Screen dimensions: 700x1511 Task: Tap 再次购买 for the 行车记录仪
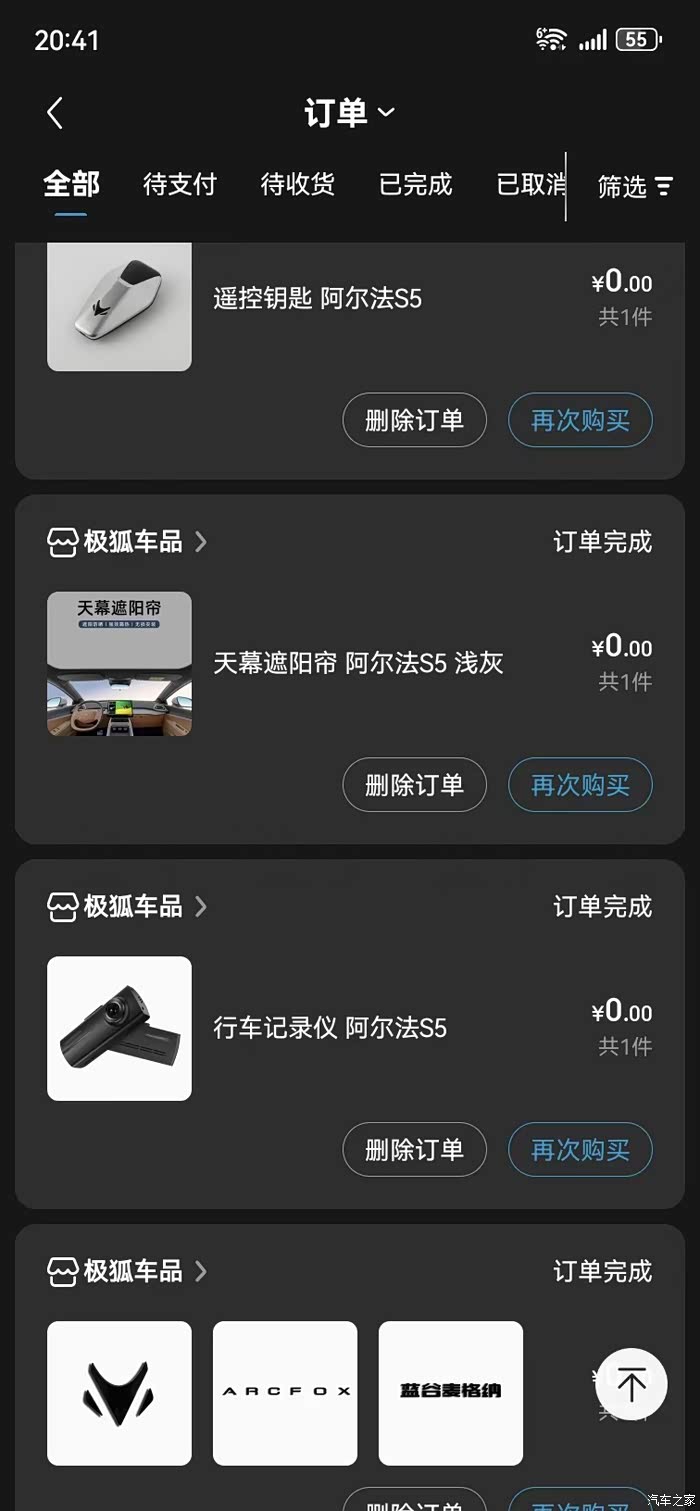click(x=580, y=1150)
